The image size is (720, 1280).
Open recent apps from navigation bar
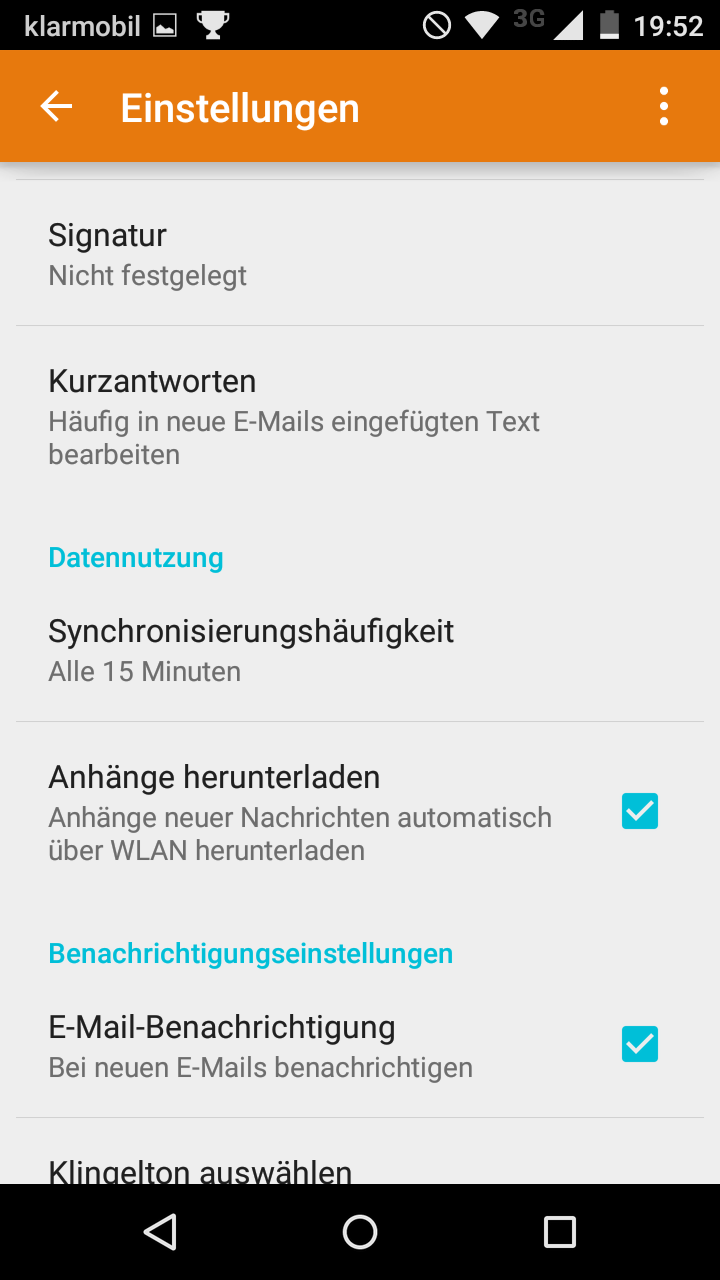click(559, 1232)
